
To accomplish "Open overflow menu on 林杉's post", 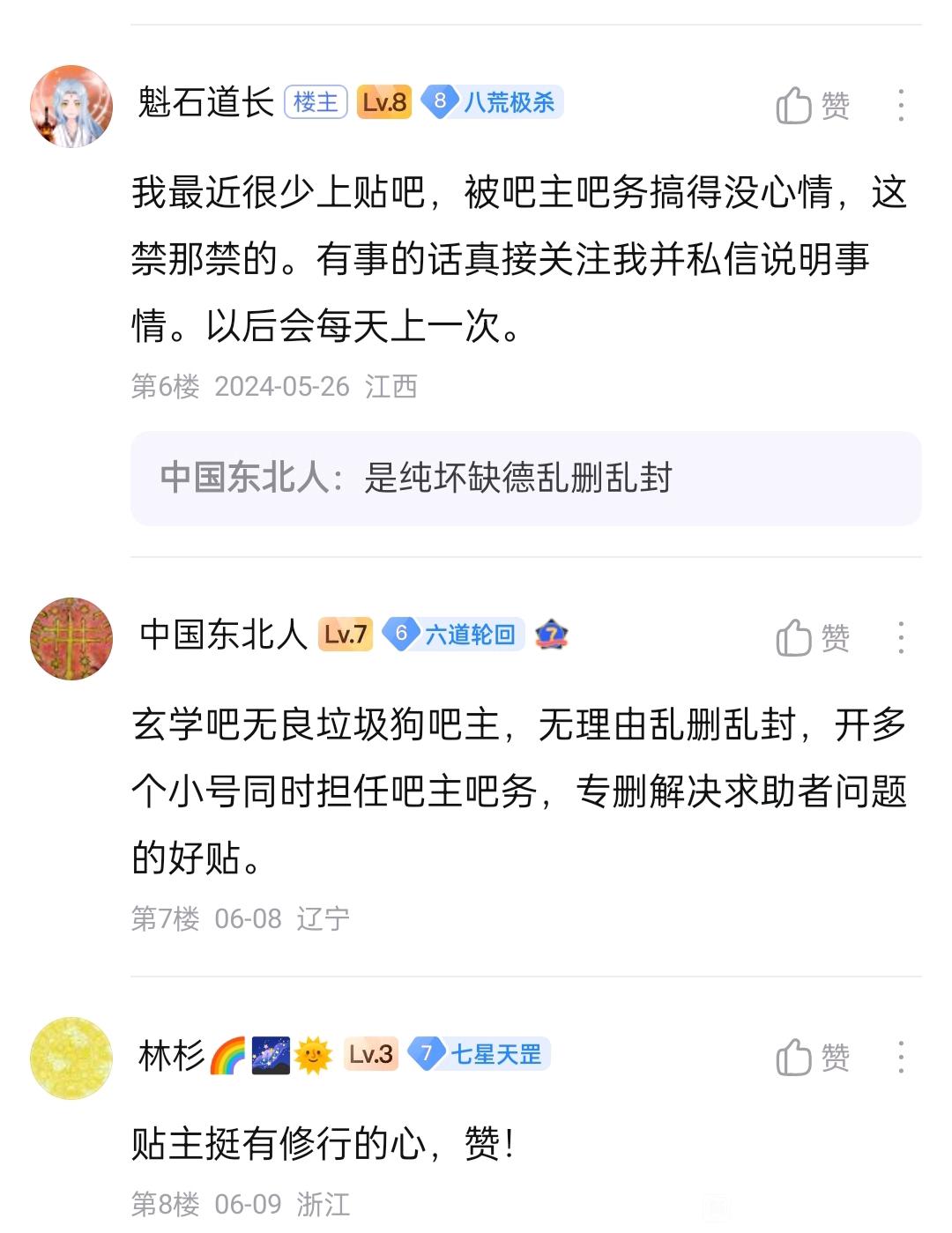I will point(900,1058).
